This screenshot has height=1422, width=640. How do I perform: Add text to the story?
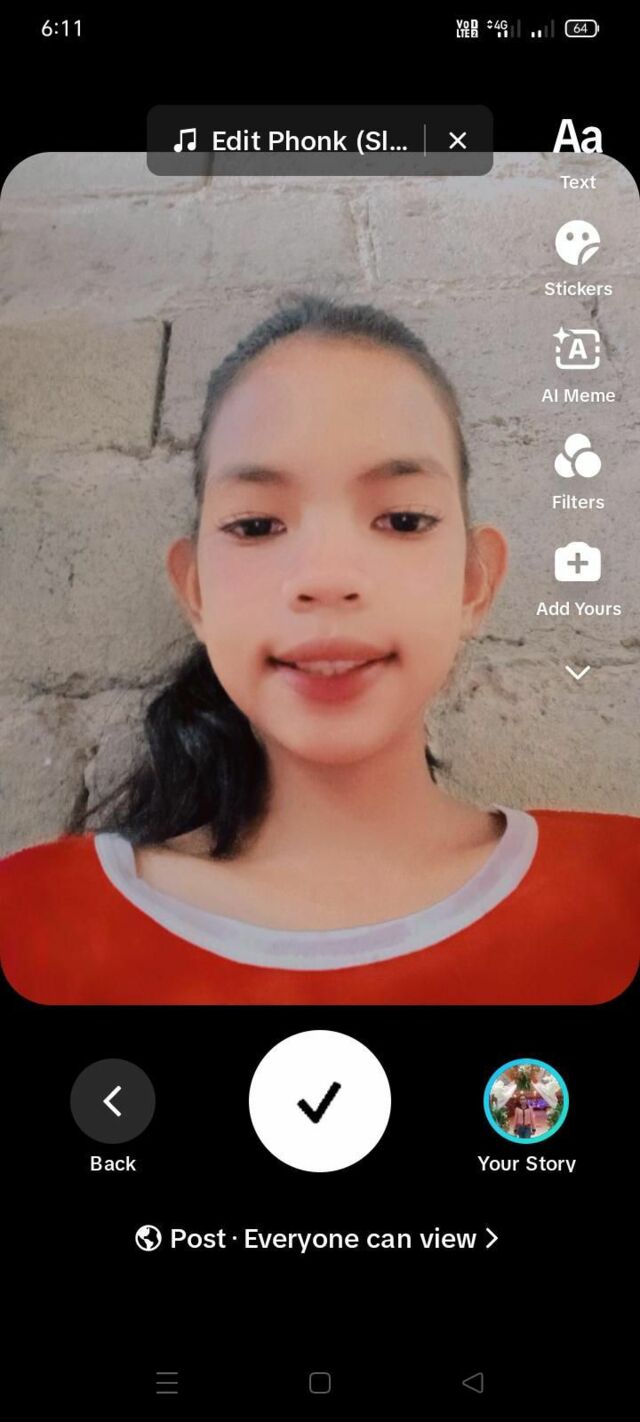pyautogui.click(x=578, y=150)
